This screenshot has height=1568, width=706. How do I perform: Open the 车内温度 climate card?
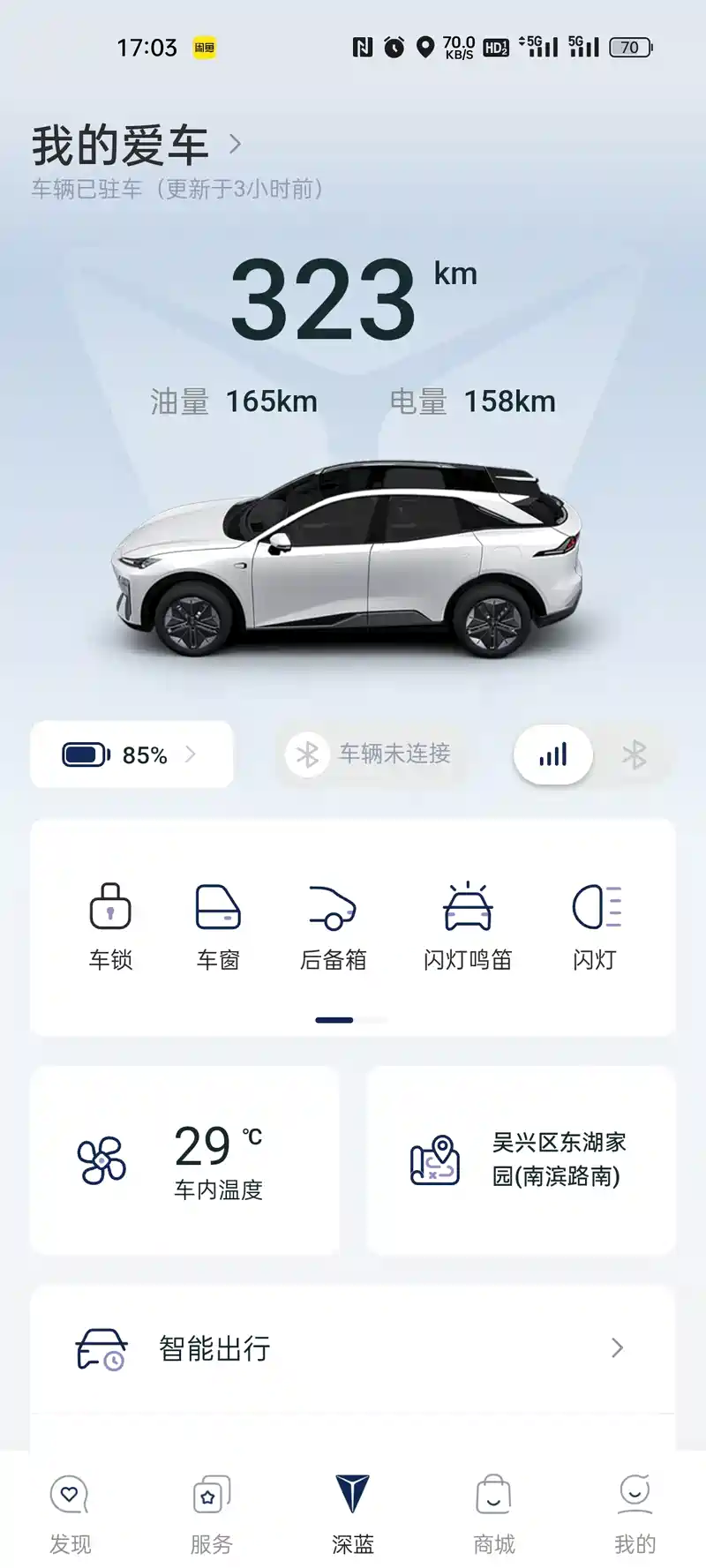coord(185,1160)
